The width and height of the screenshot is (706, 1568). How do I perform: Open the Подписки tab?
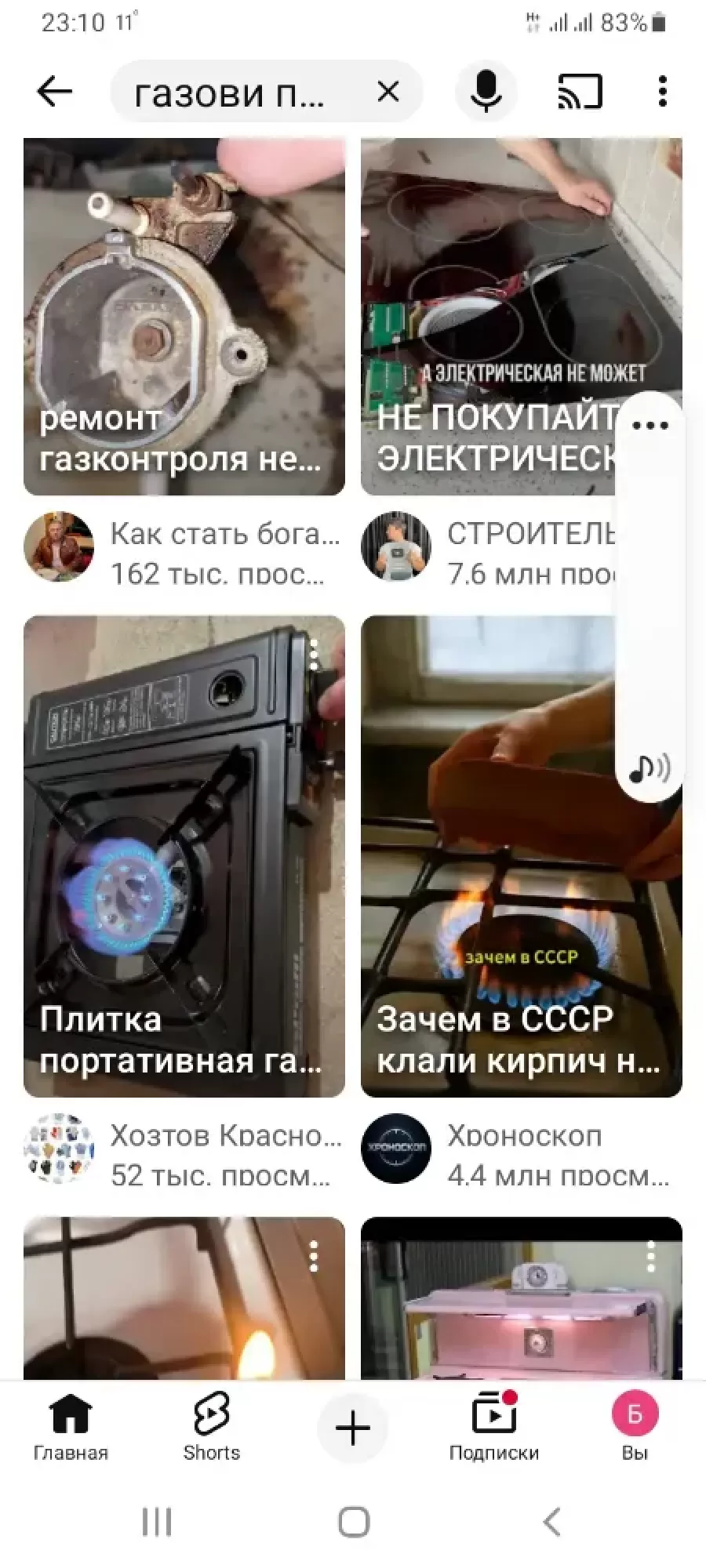click(493, 1427)
